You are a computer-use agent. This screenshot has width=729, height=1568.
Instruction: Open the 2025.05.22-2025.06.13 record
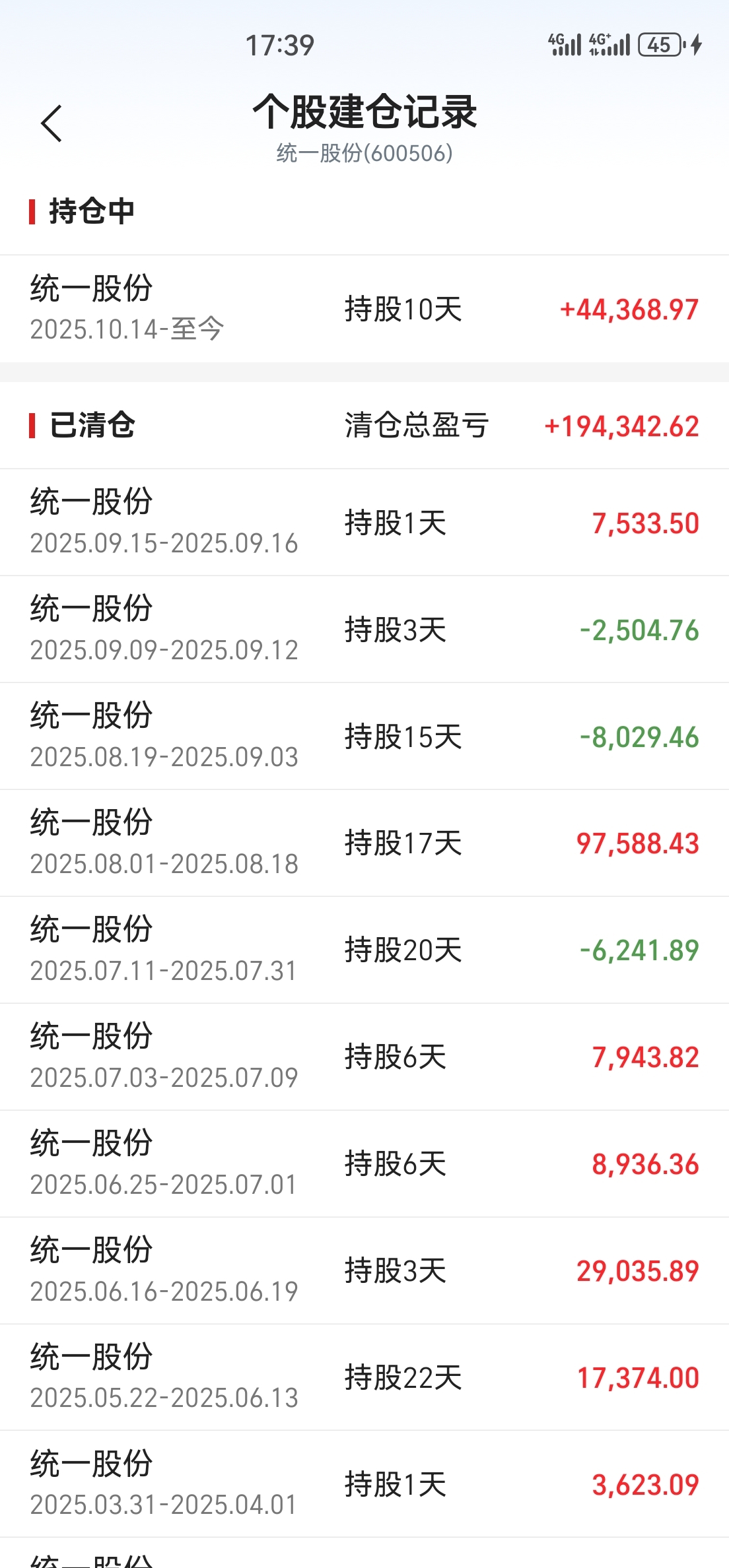364,1378
